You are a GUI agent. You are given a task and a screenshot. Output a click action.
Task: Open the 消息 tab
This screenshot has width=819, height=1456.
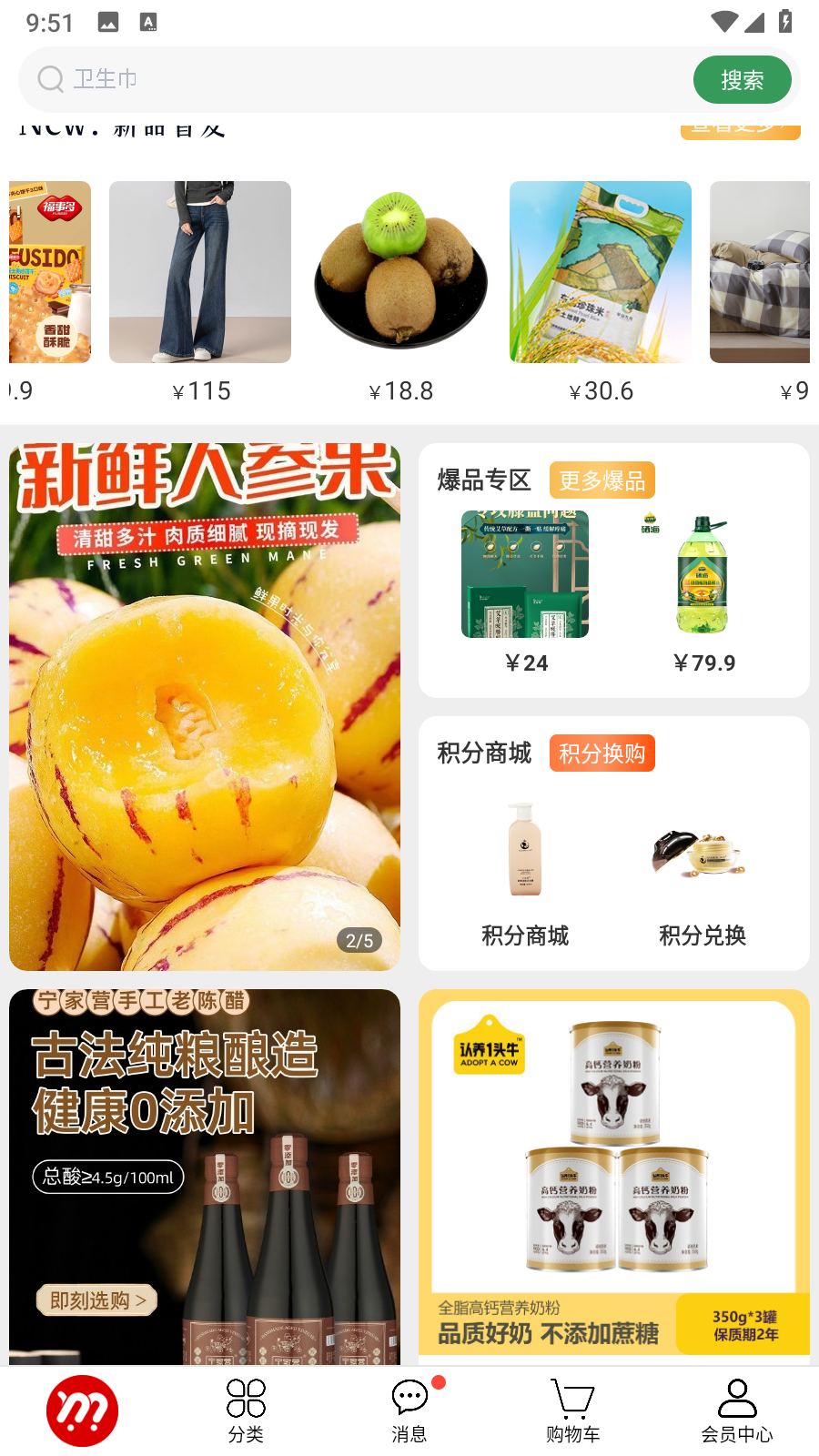pyautogui.click(x=409, y=1410)
